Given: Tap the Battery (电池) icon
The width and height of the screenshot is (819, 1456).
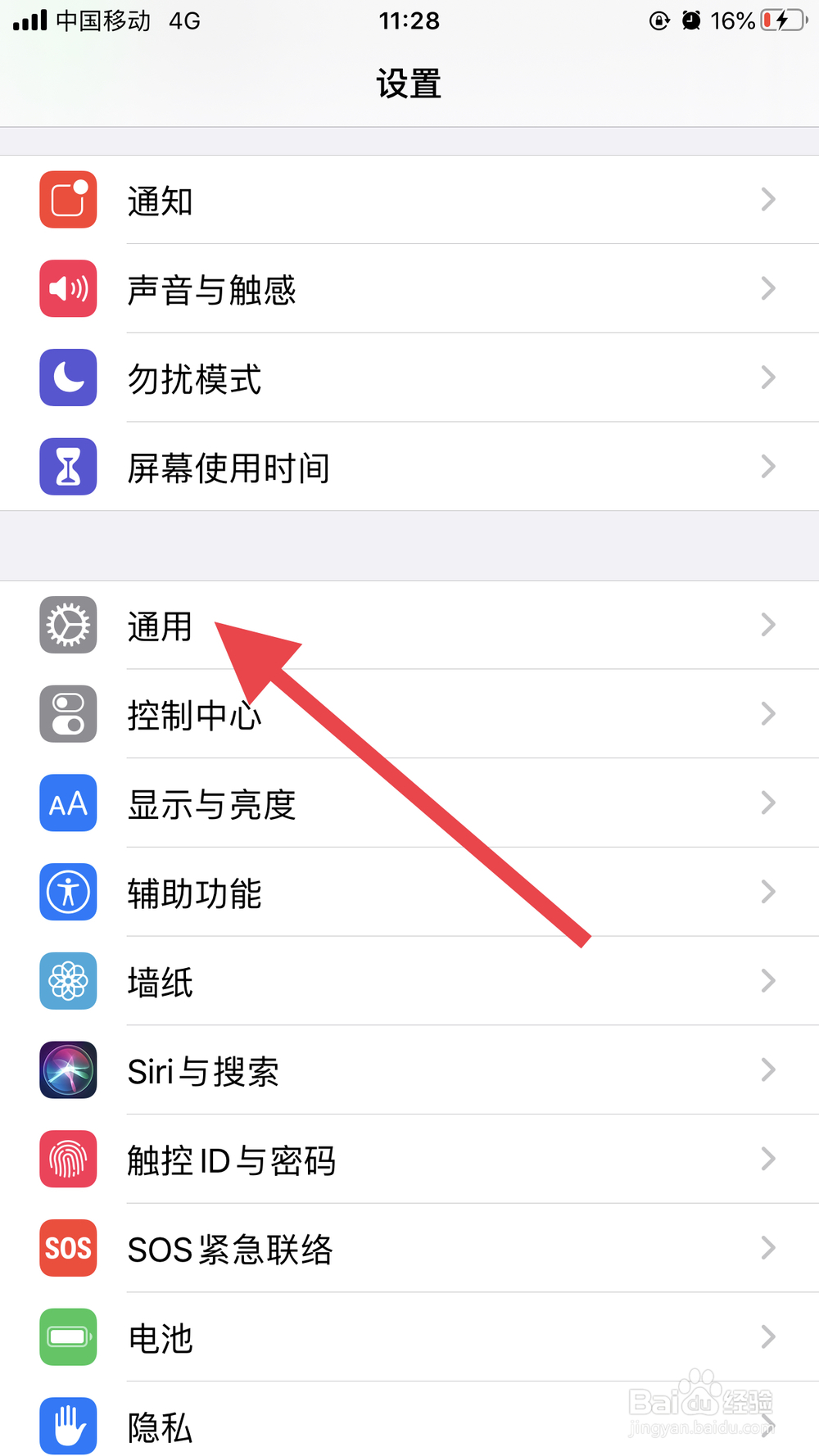Looking at the screenshot, I should (x=68, y=1337).
